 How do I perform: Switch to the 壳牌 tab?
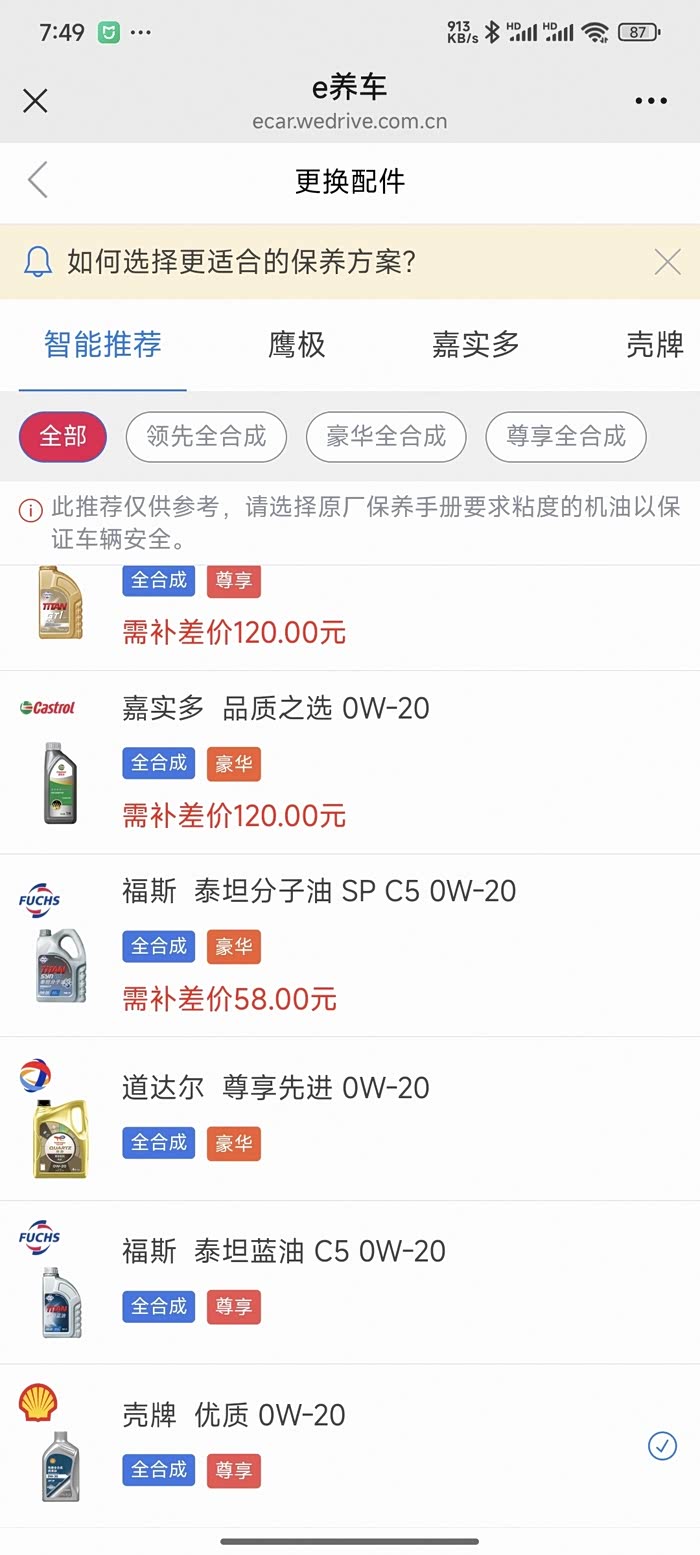pos(655,345)
